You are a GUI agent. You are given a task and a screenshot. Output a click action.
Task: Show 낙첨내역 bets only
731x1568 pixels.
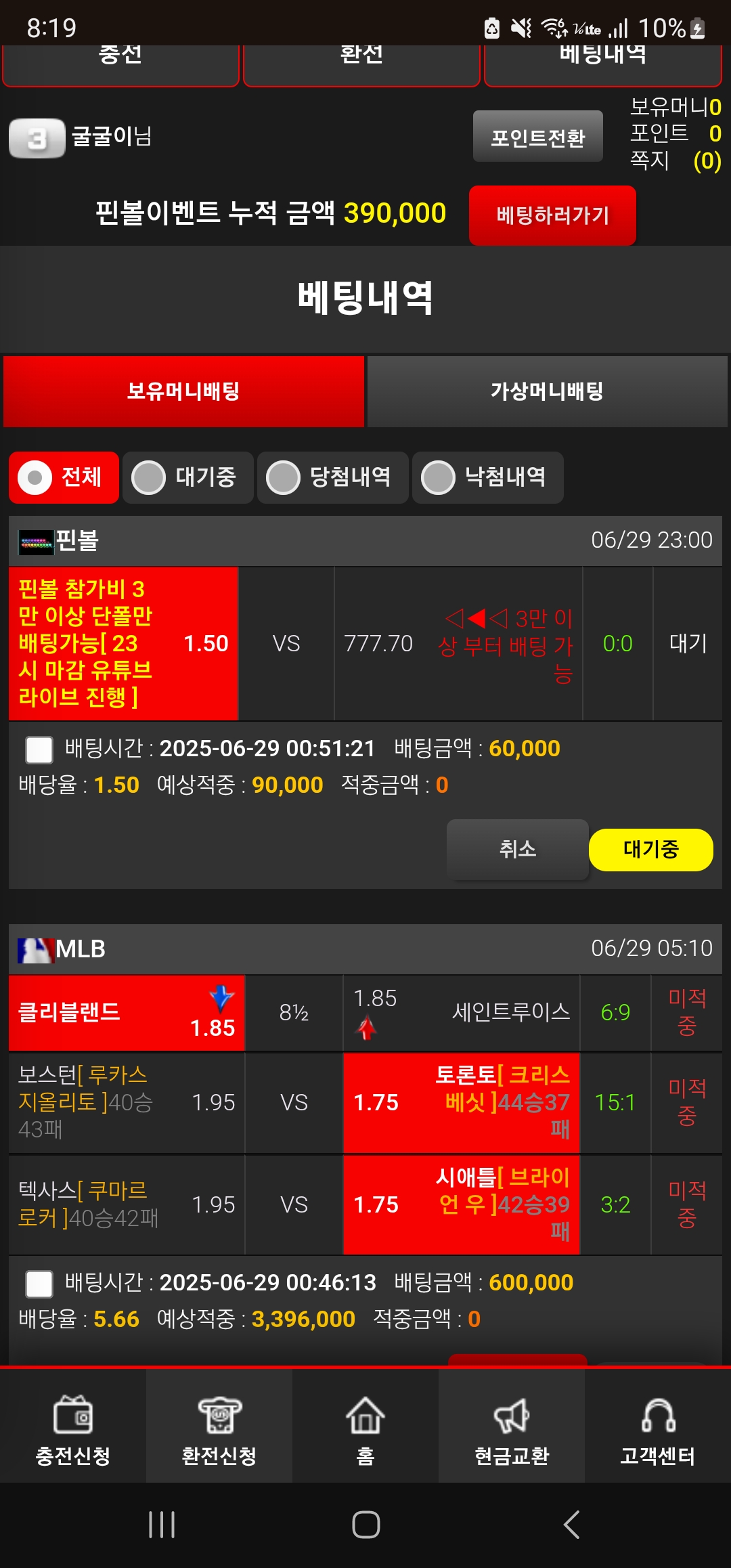click(488, 477)
